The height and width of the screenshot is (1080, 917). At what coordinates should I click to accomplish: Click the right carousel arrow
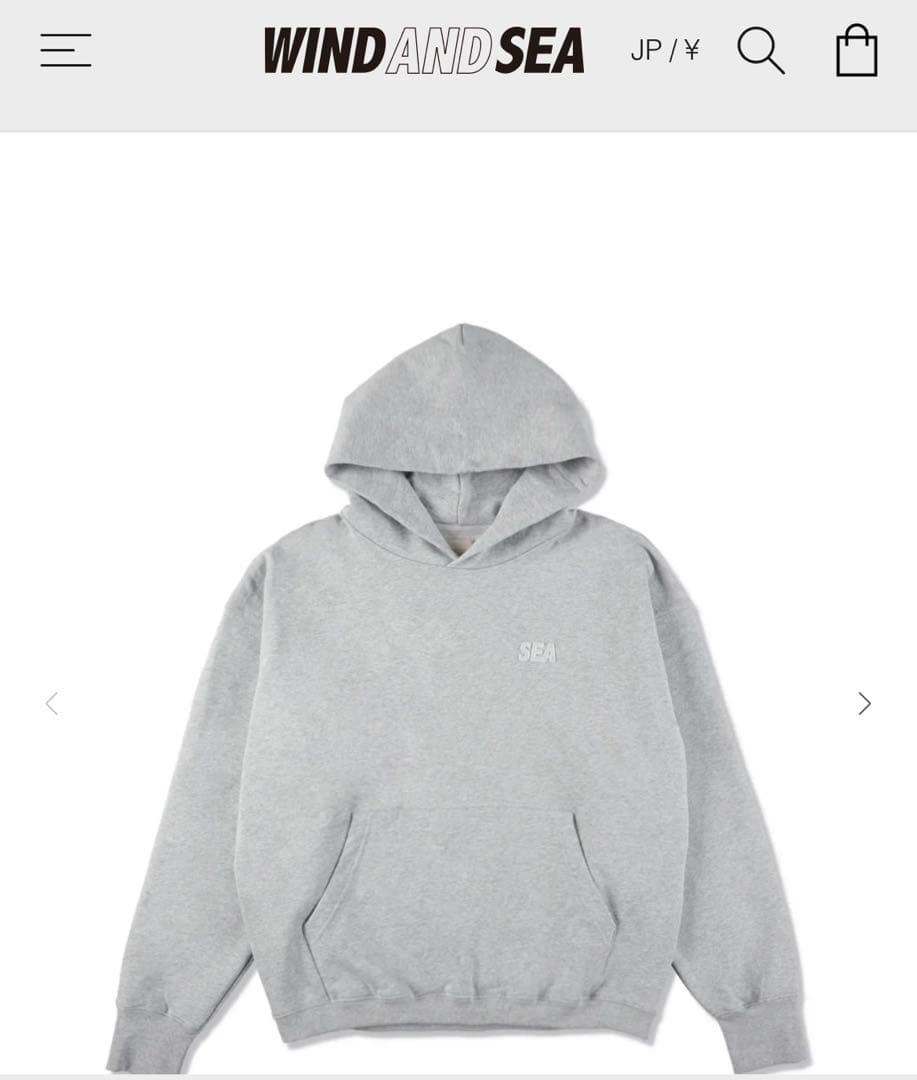[862, 703]
